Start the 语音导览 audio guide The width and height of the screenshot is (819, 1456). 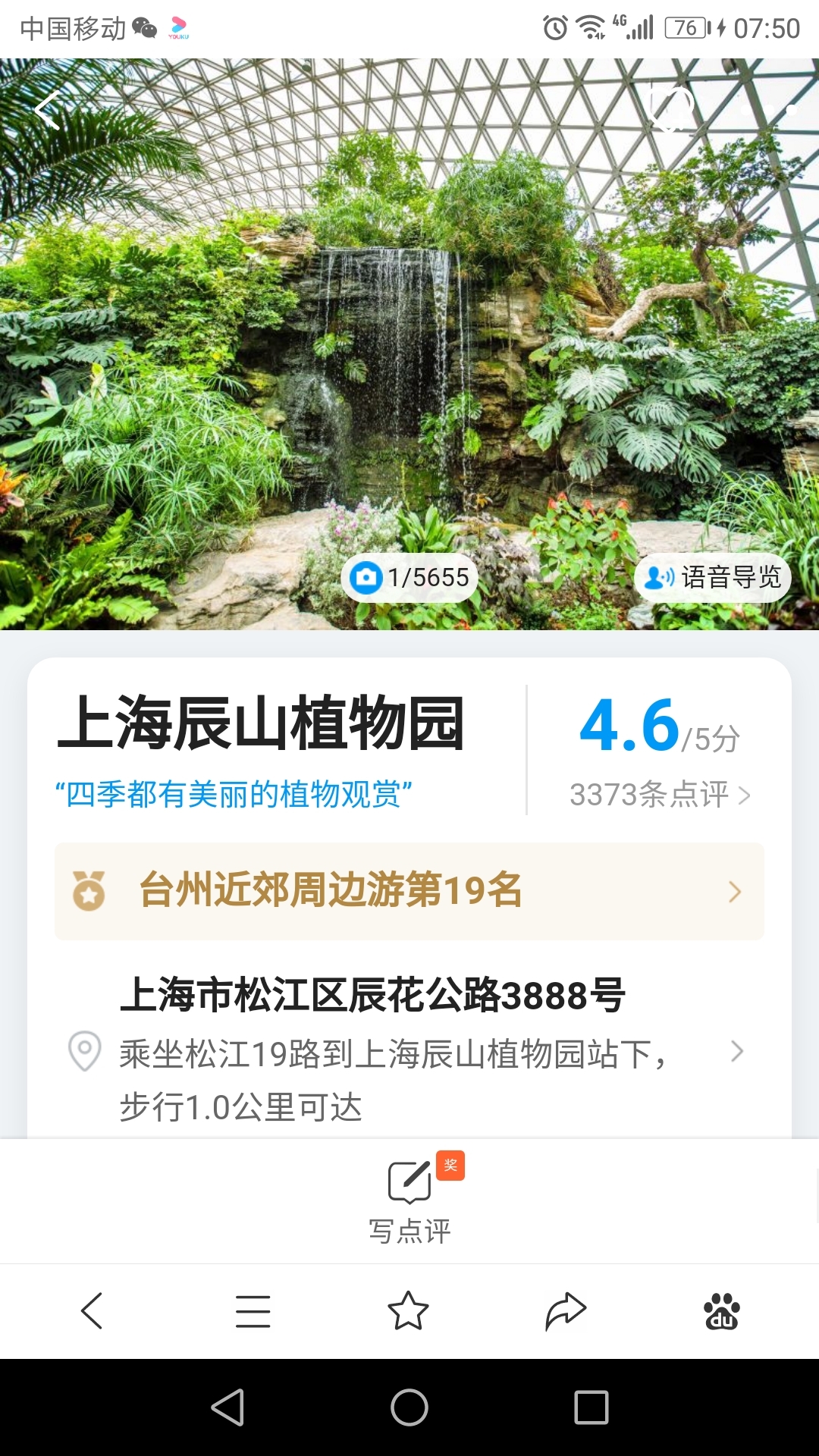(x=712, y=578)
